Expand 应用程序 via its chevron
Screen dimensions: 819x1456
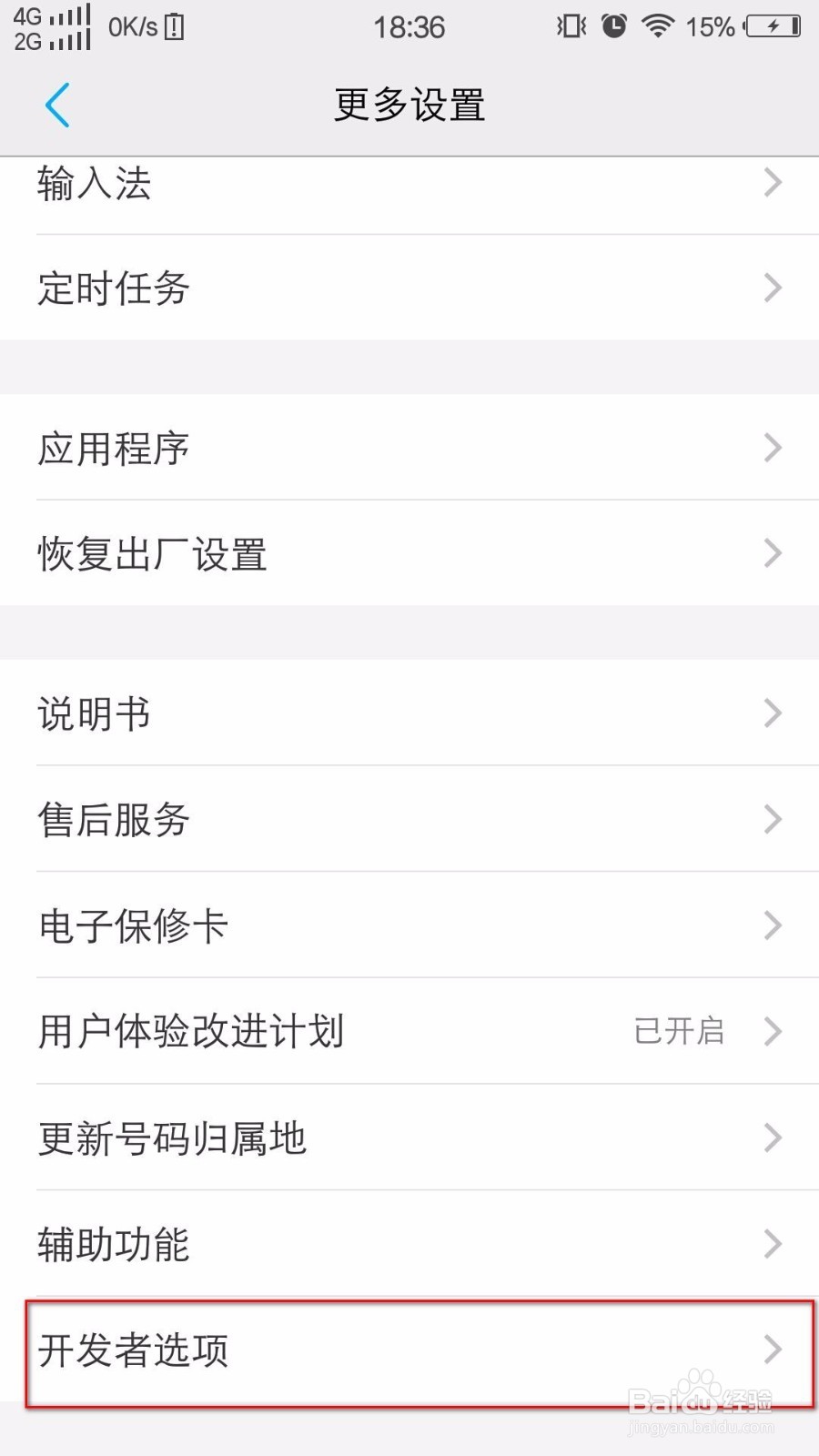[773, 448]
